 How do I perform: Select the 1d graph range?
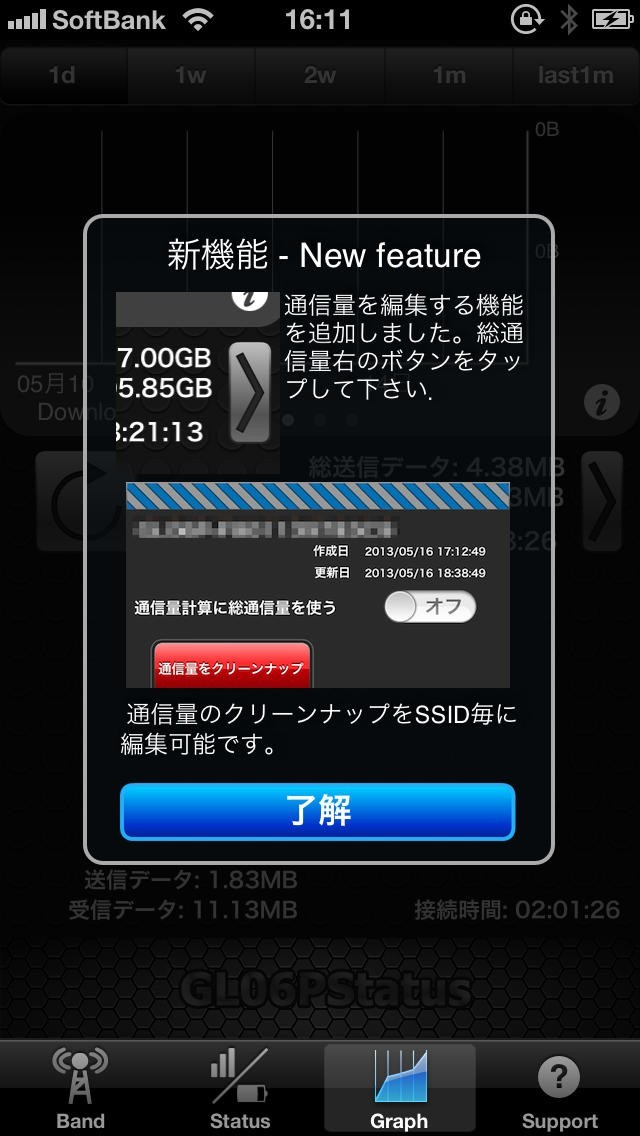(x=63, y=75)
